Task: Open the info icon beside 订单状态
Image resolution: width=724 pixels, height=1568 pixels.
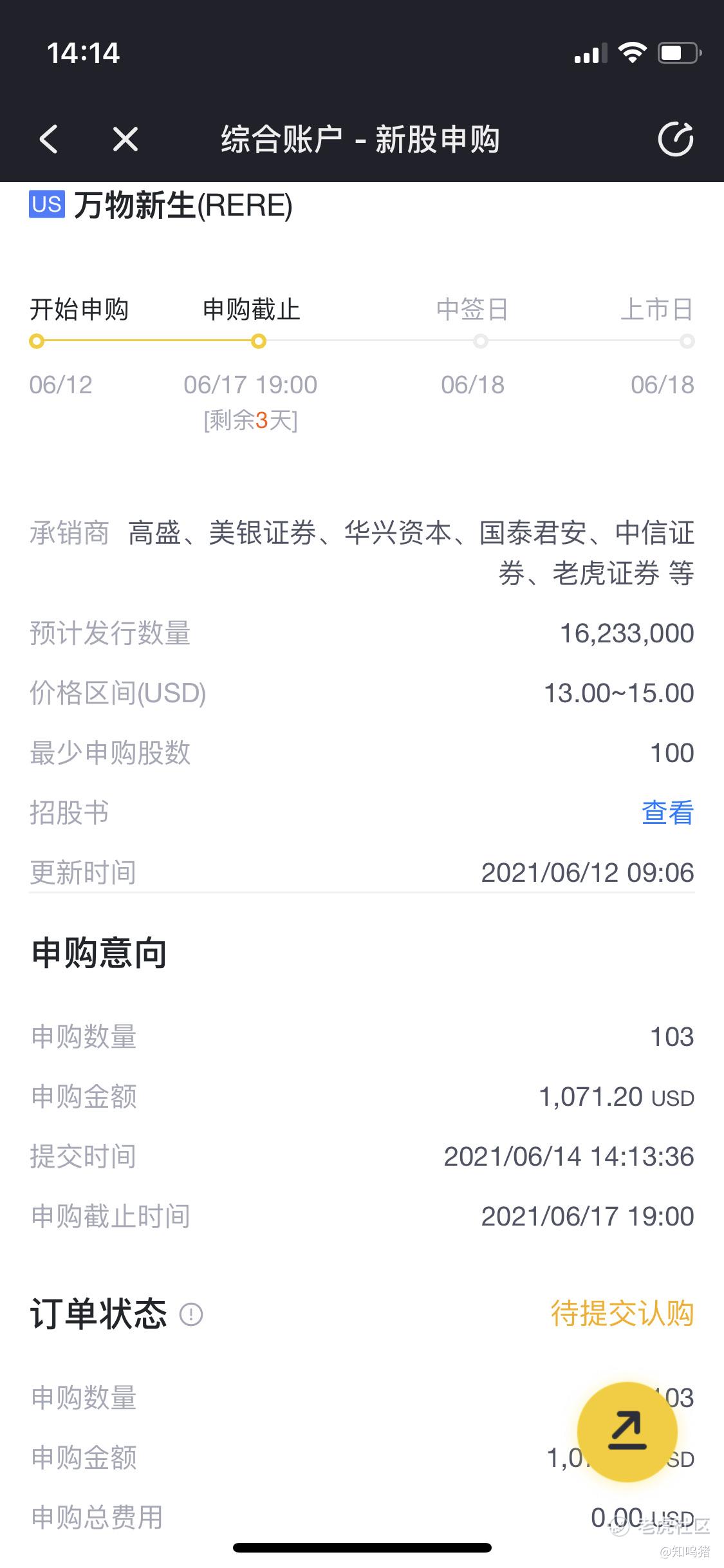Action: [191, 1314]
